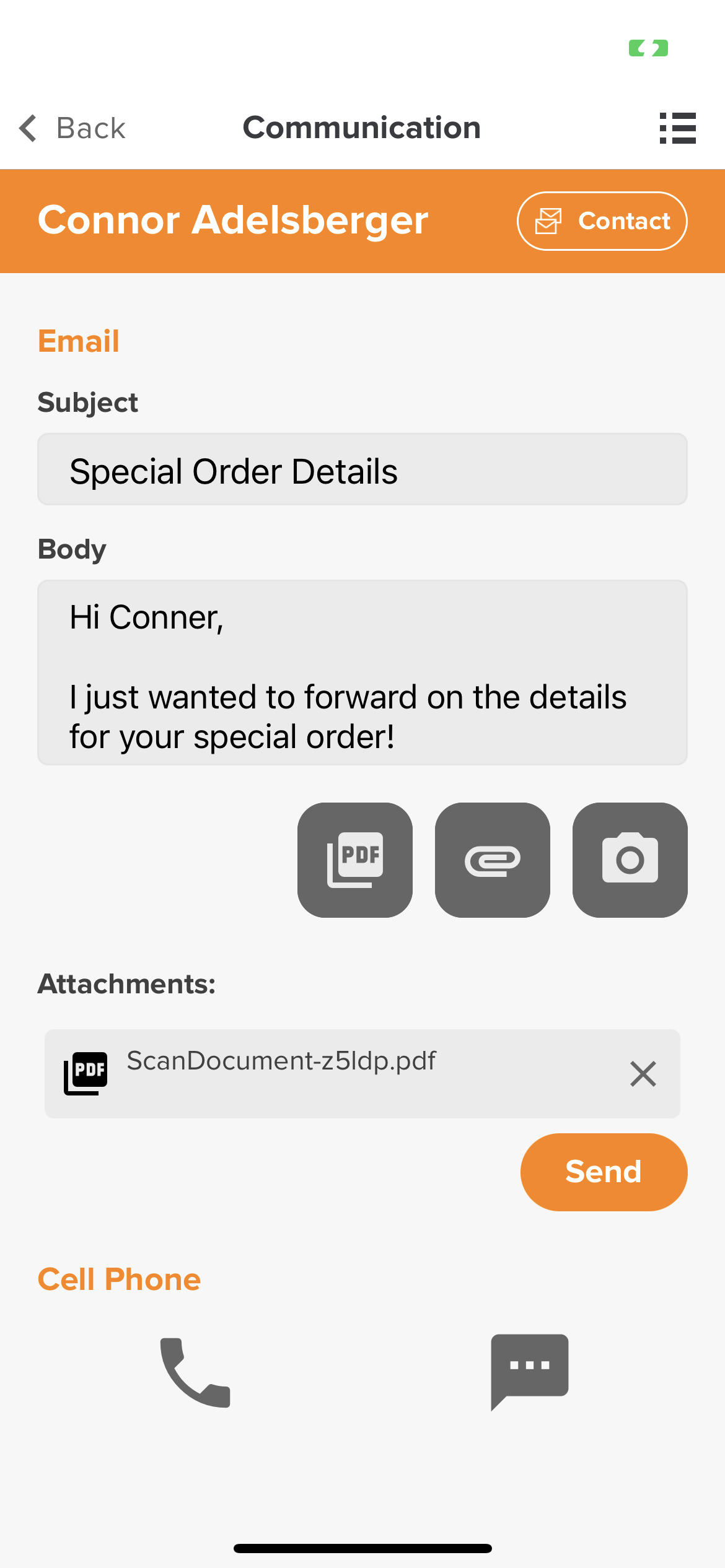Tap the Contact button
The width and height of the screenshot is (725, 1568).
[x=602, y=221]
